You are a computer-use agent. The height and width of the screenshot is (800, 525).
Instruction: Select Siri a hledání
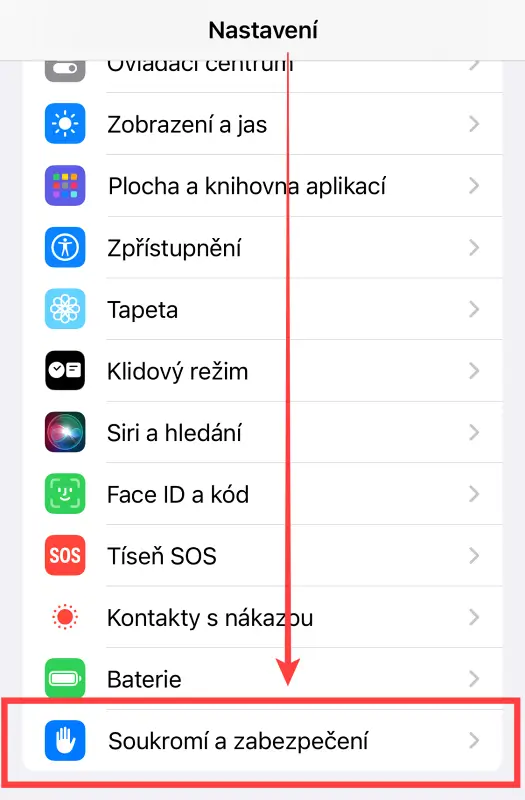pyautogui.click(x=262, y=433)
